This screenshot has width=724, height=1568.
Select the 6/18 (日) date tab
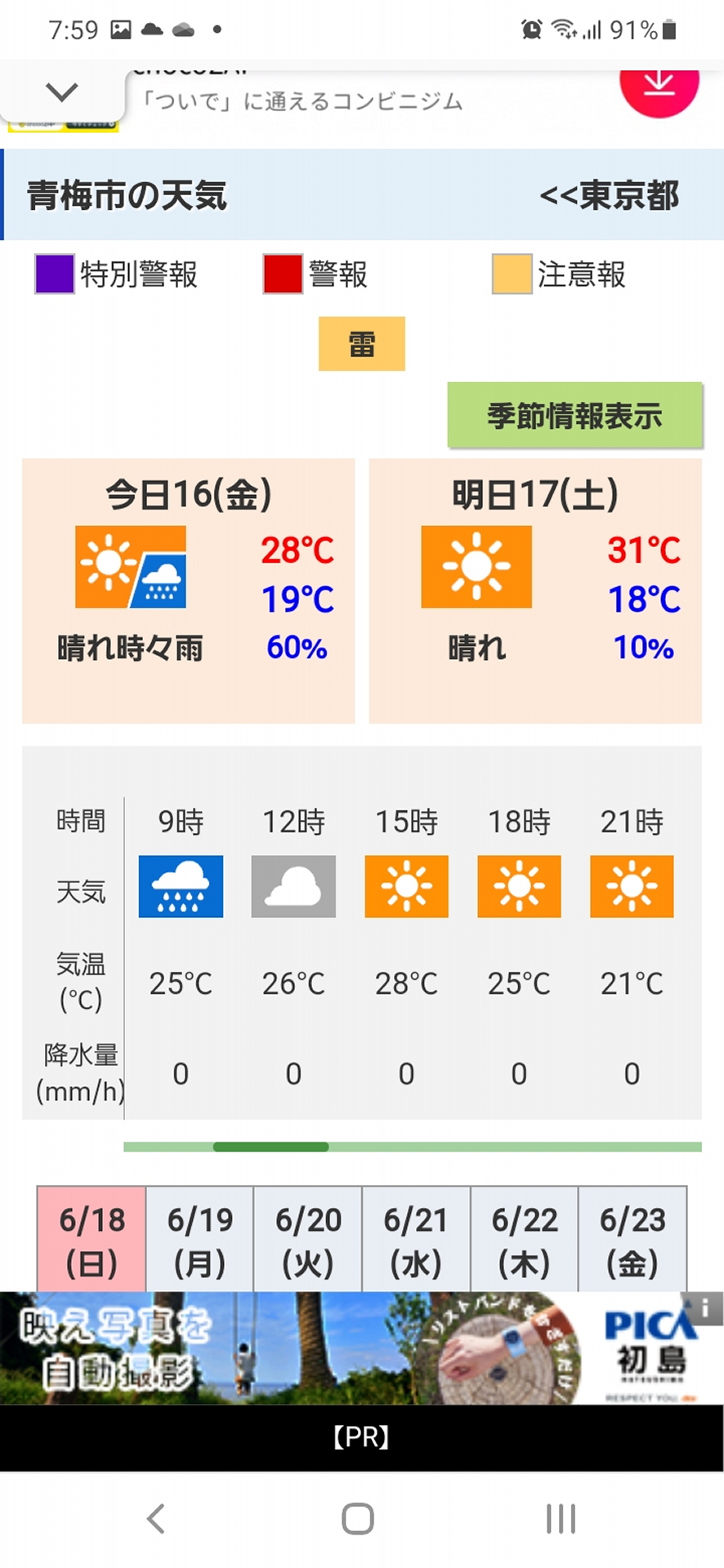(x=92, y=1240)
